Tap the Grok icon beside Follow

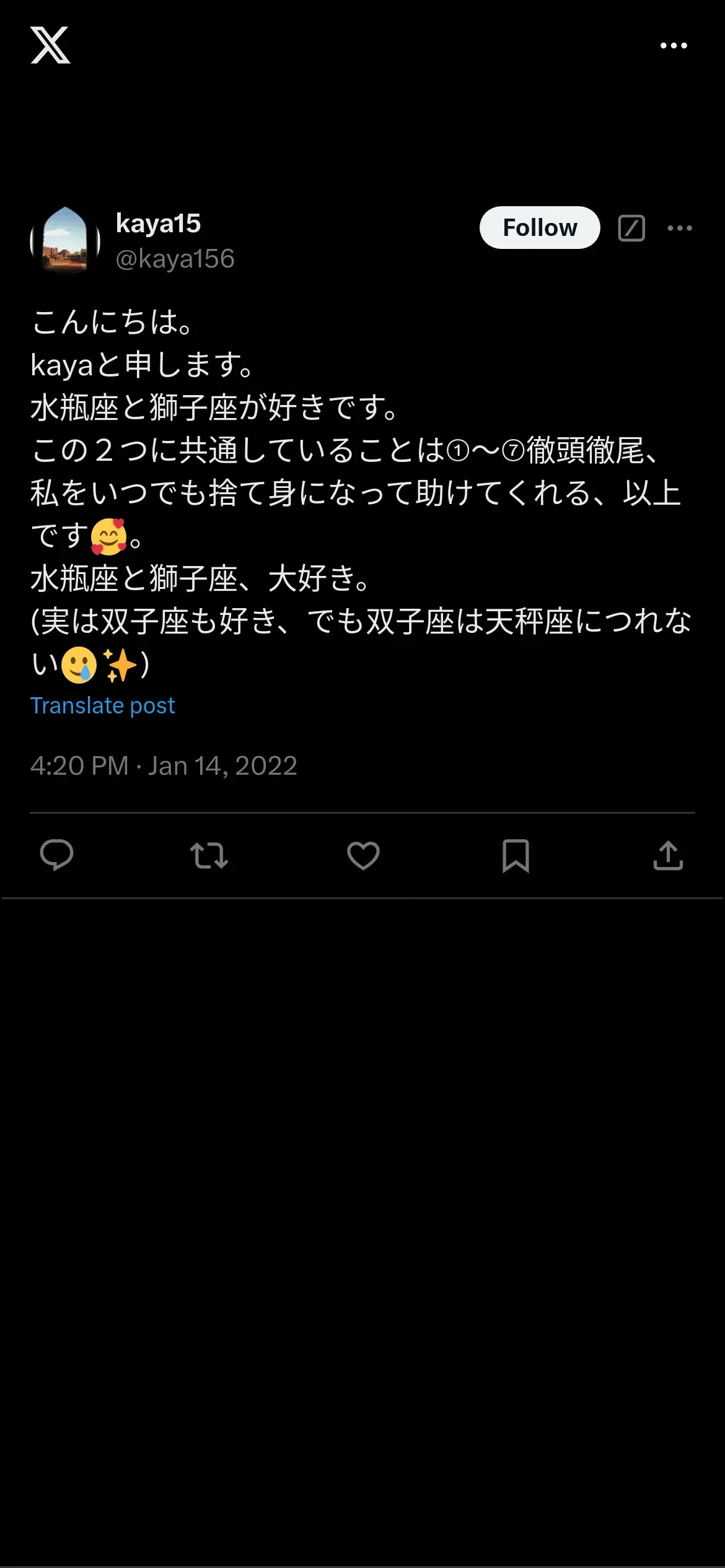pos(631,228)
